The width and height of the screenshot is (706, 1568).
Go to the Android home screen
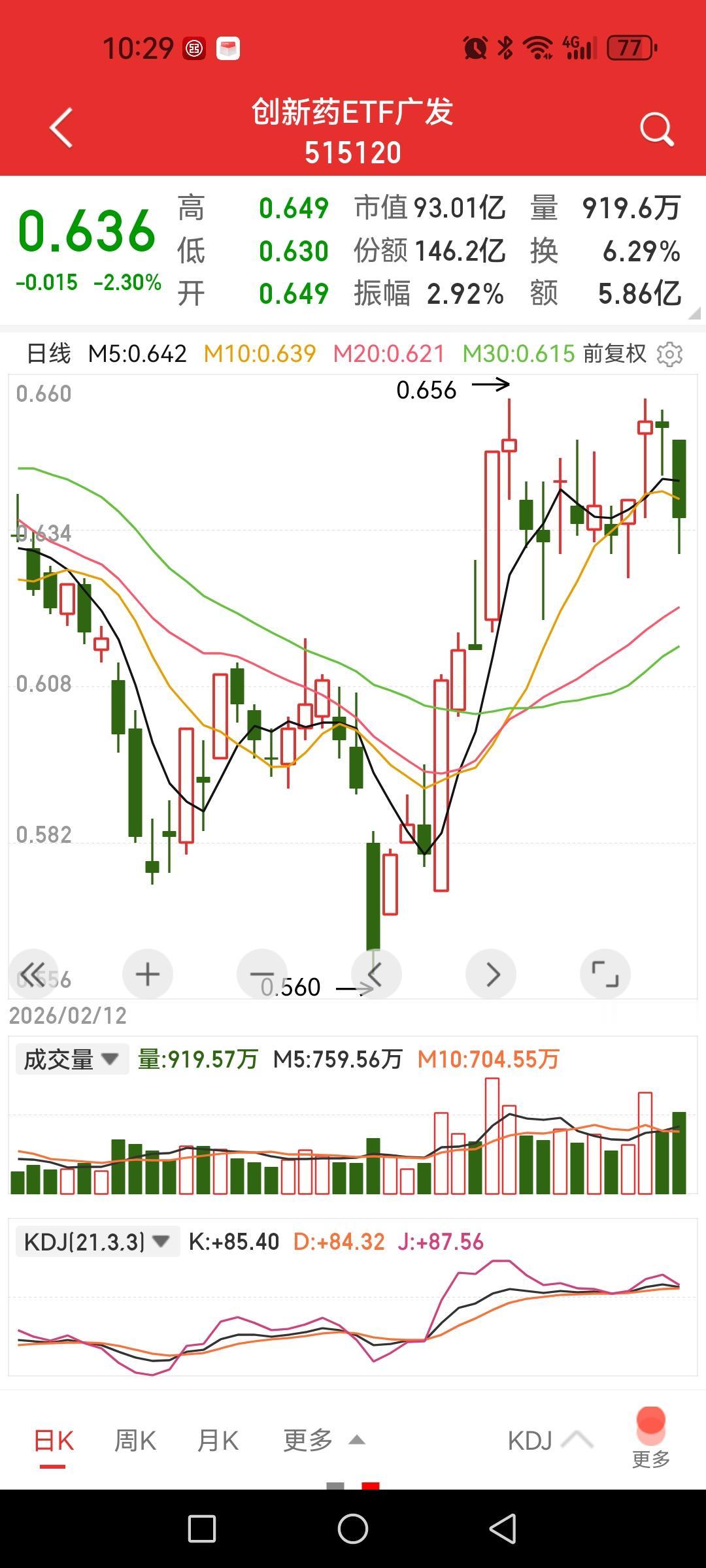coord(353,1529)
